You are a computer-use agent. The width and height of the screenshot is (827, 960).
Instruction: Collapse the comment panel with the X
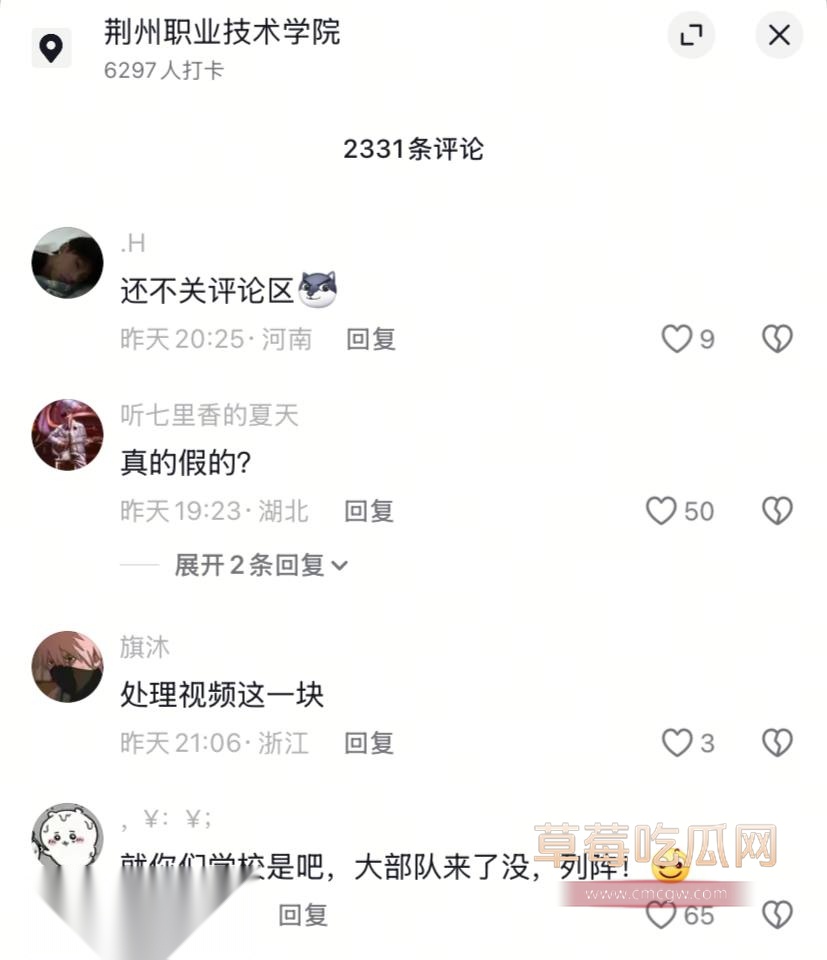click(778, 35)
